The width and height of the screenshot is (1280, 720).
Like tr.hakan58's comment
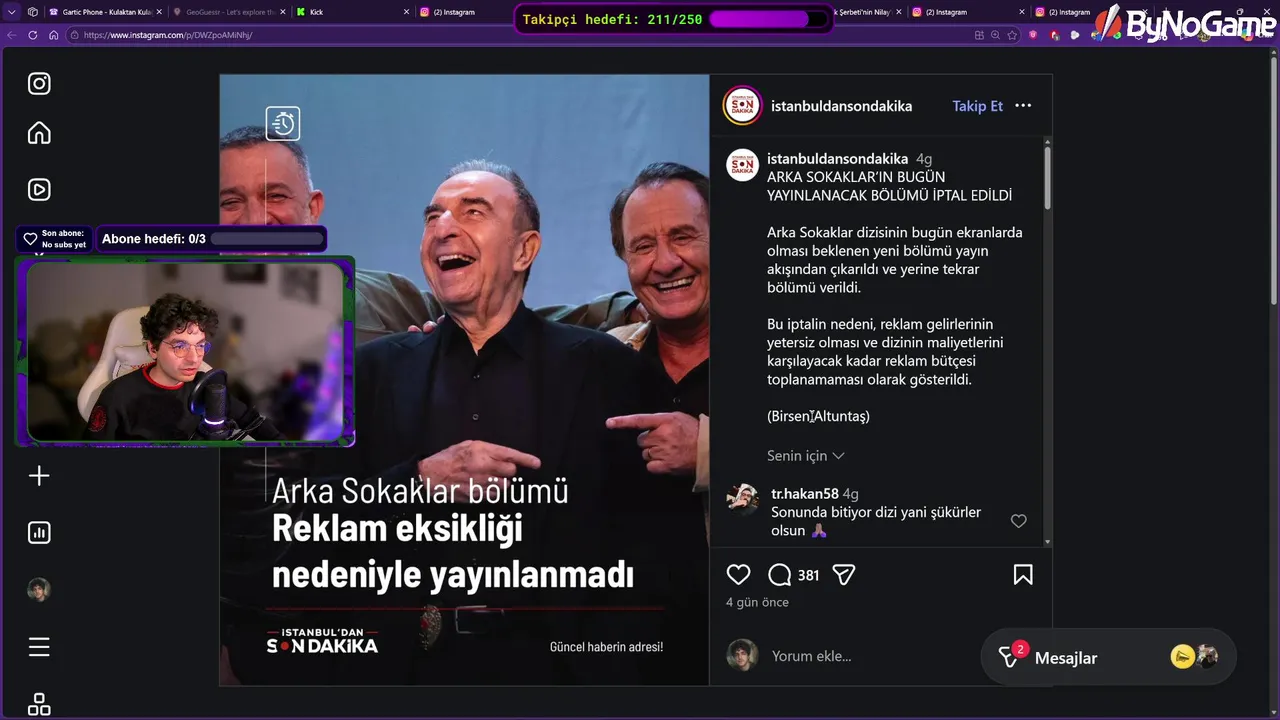coord(1018,521)
